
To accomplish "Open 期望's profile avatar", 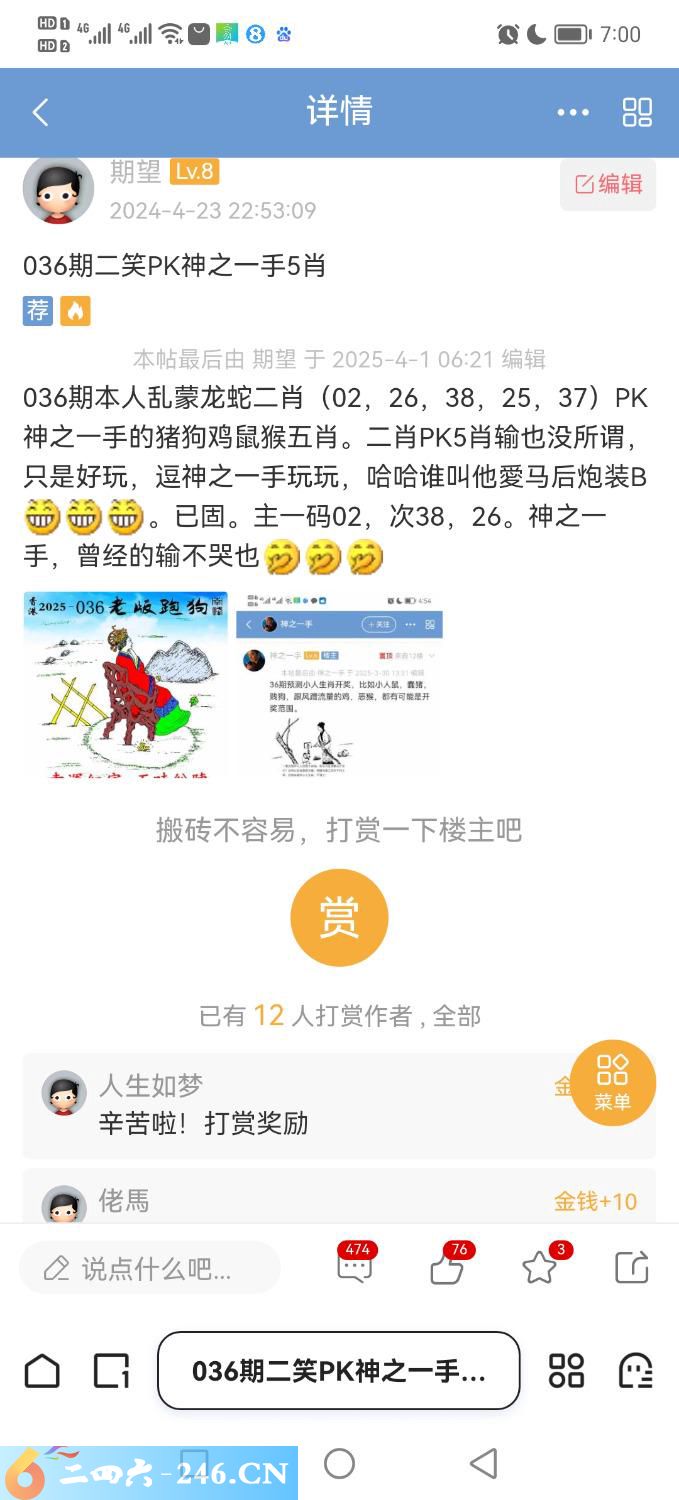I will click(58, 188).
